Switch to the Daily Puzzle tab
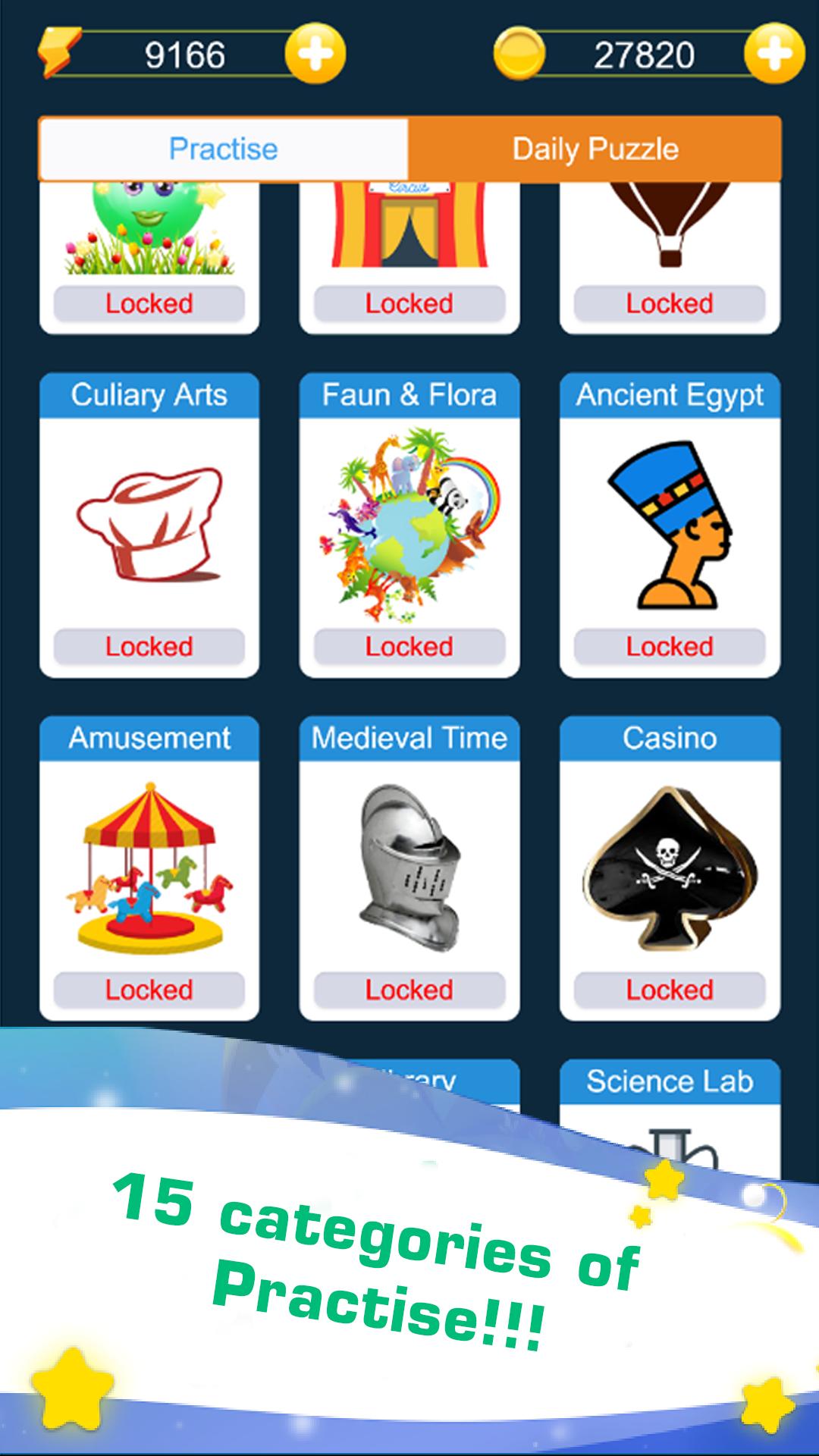The image size is (819, 1456). pos(595,149)
